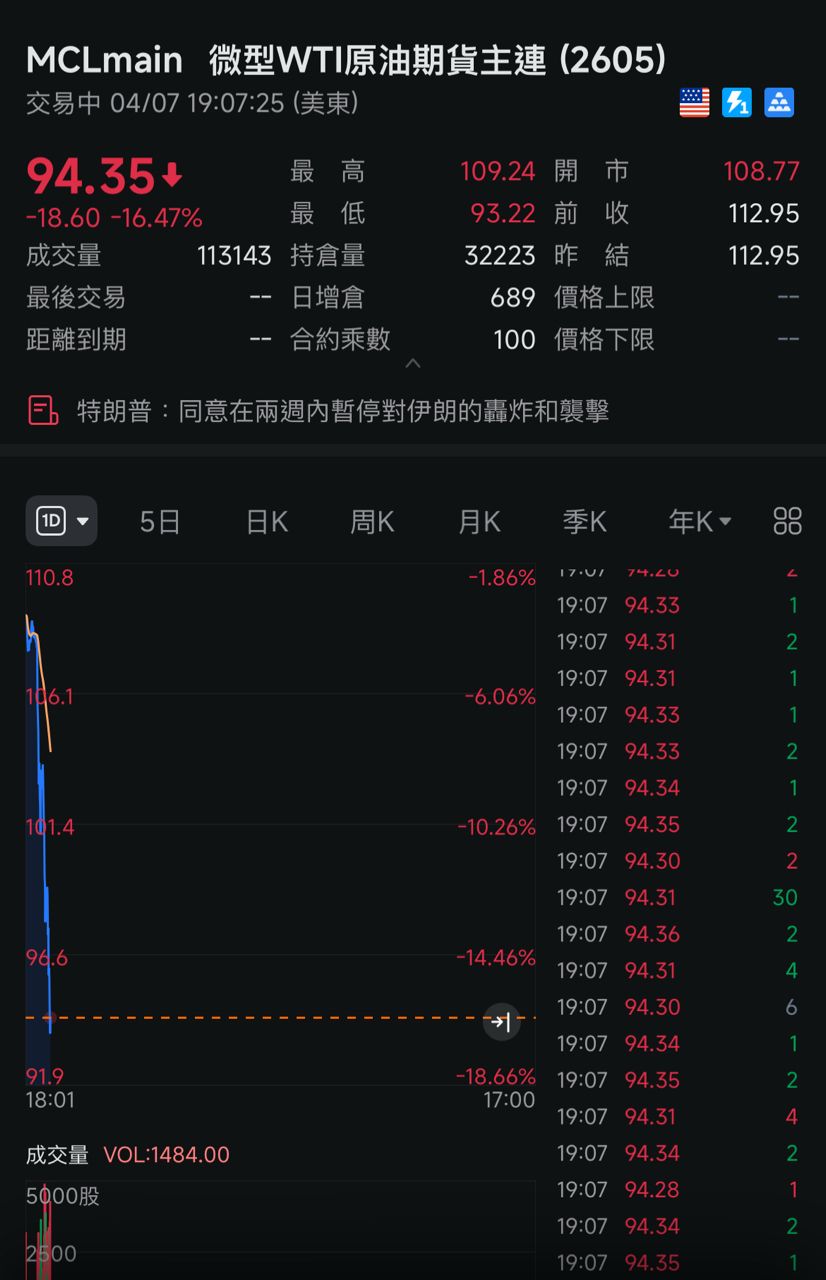Open the 1D timeframe dropdown
The height and width of the screenshot is (1280, 826).
[x=61, y=521]
